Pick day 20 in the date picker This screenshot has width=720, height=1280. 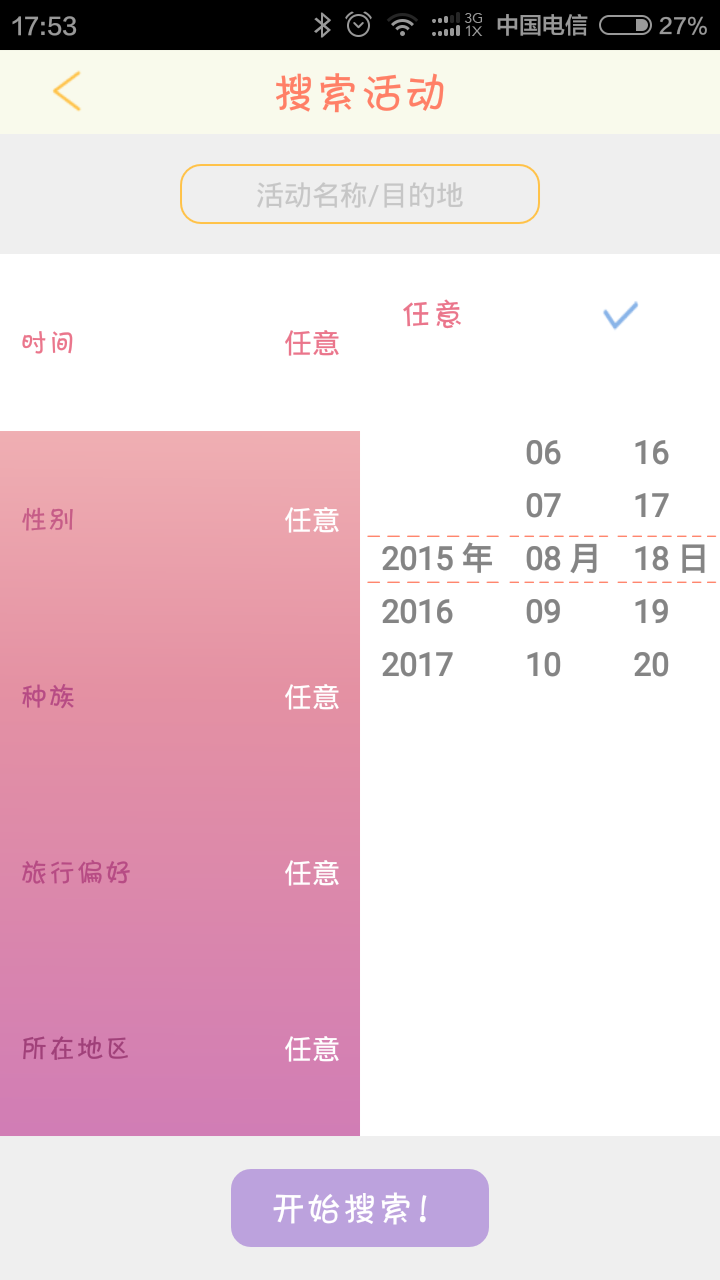pos(651,664)
